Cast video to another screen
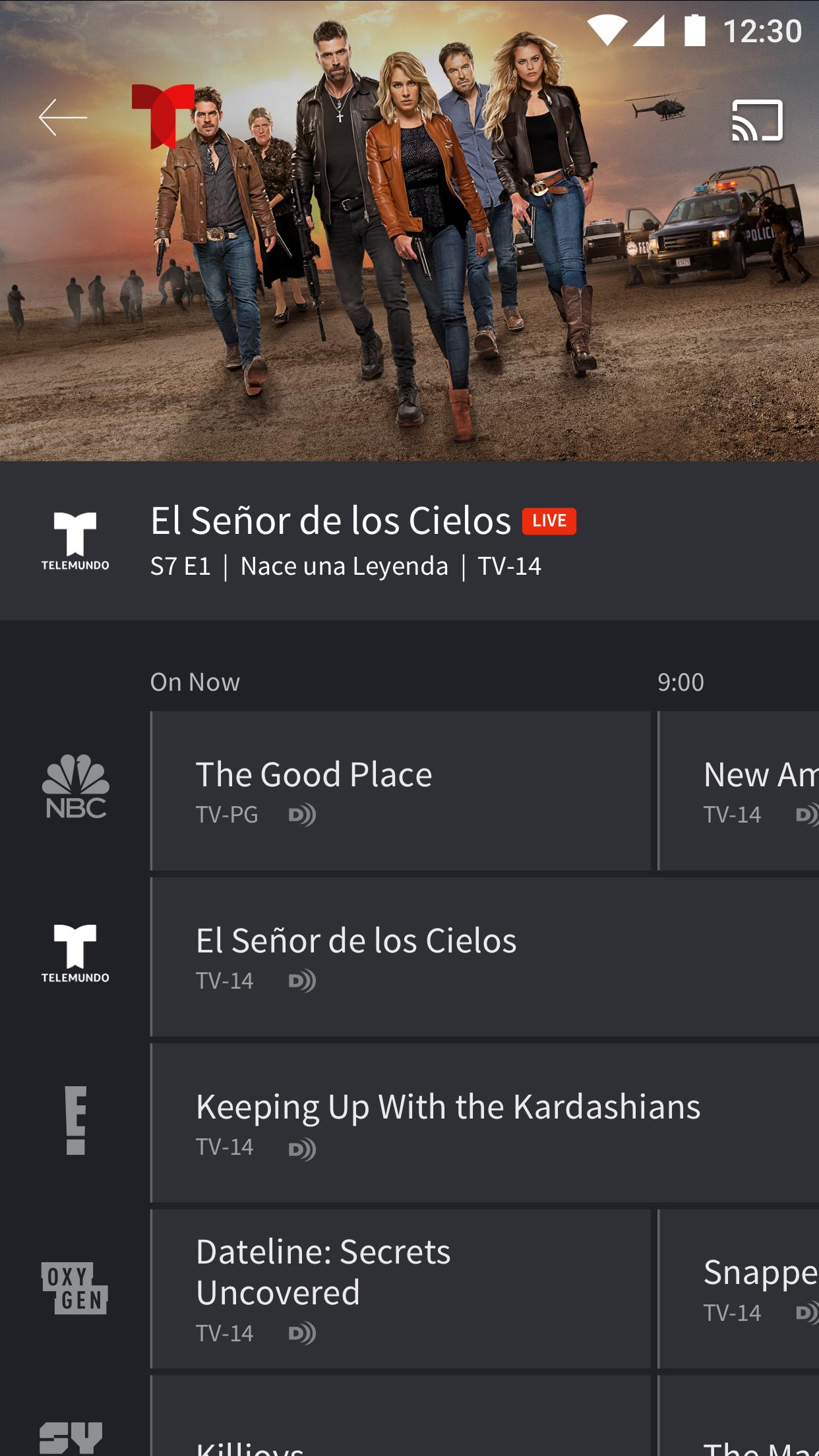Image resolution: width=819 pixels, height=1456 pixels. click(757, 121)
